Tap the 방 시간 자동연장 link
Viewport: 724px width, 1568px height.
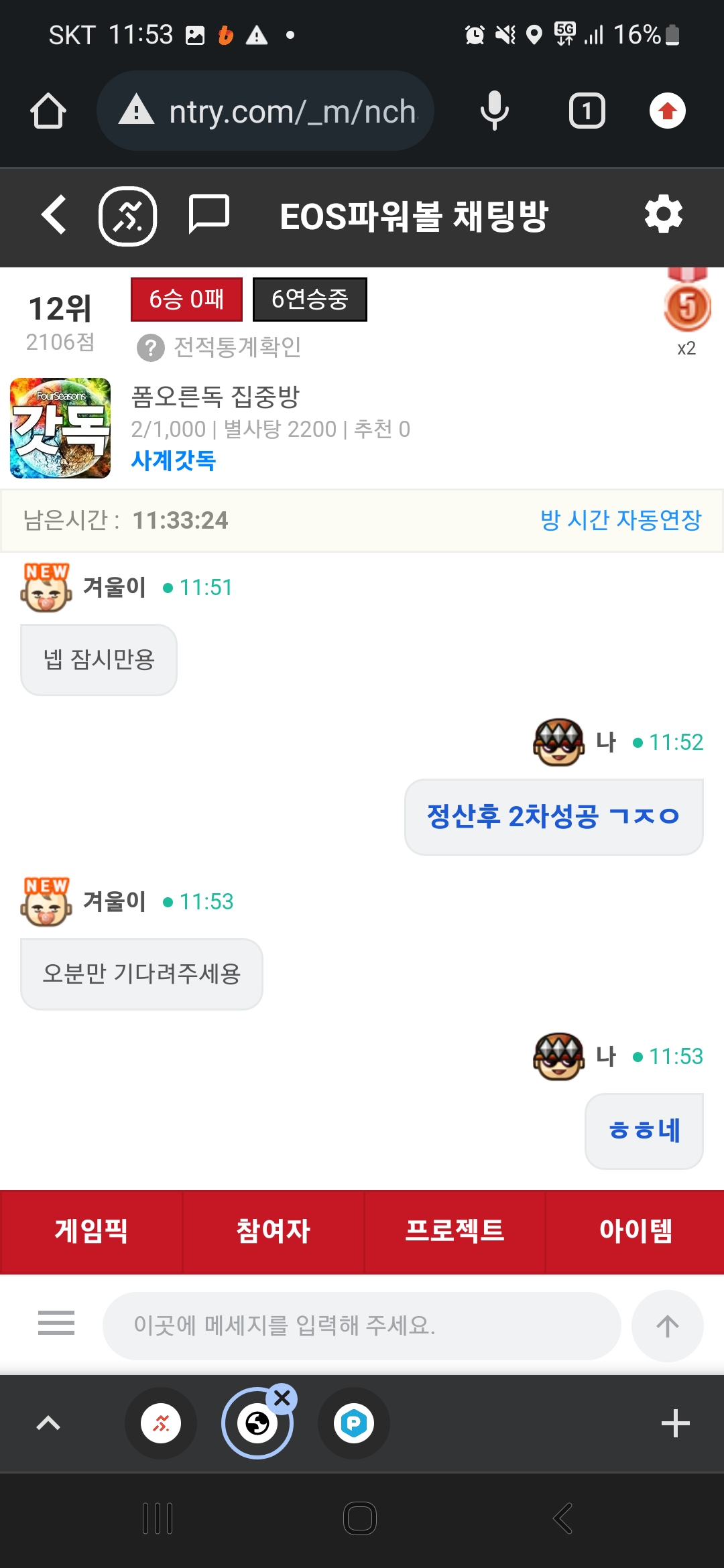[x=621, y=520]
